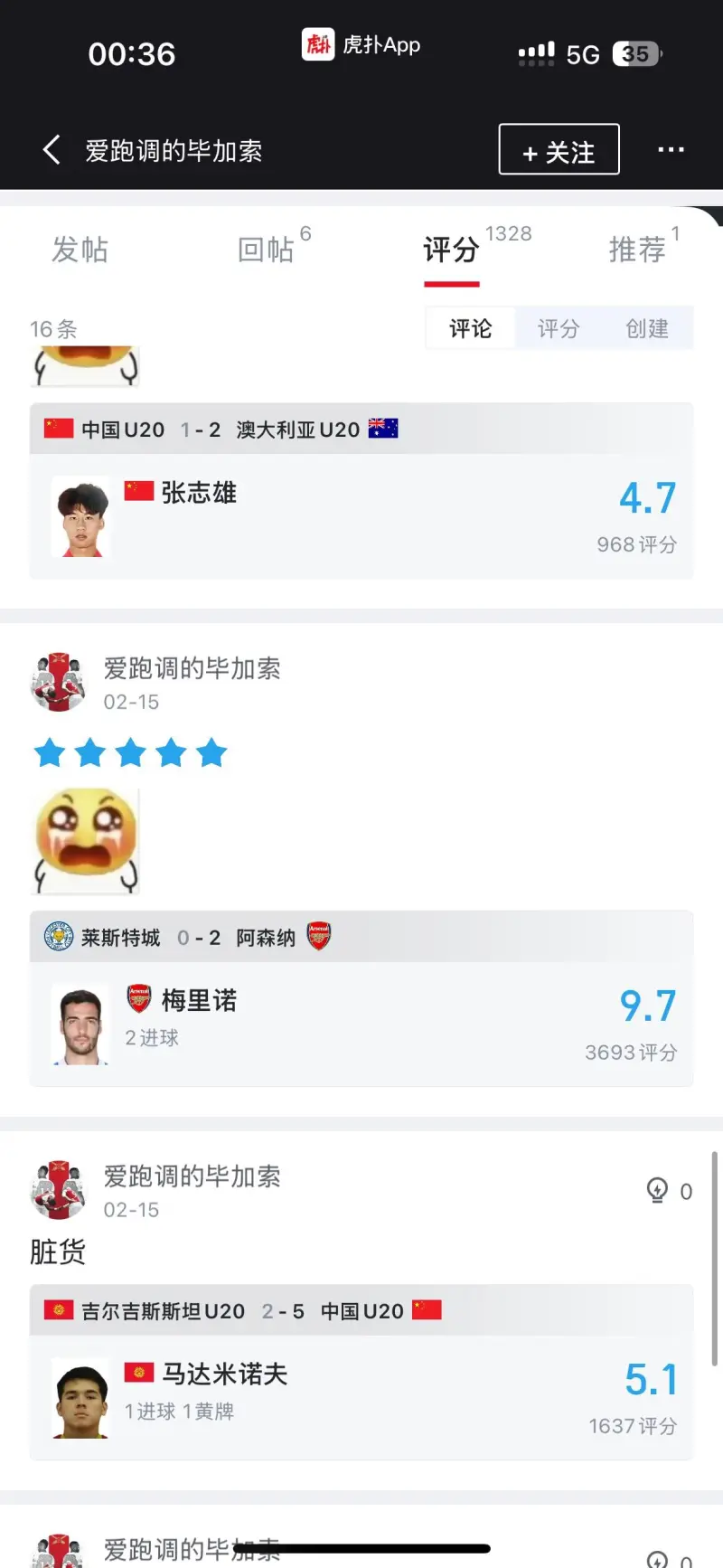
Task: Choose the 评分 segment filter
Action: [x=559, y=328]
